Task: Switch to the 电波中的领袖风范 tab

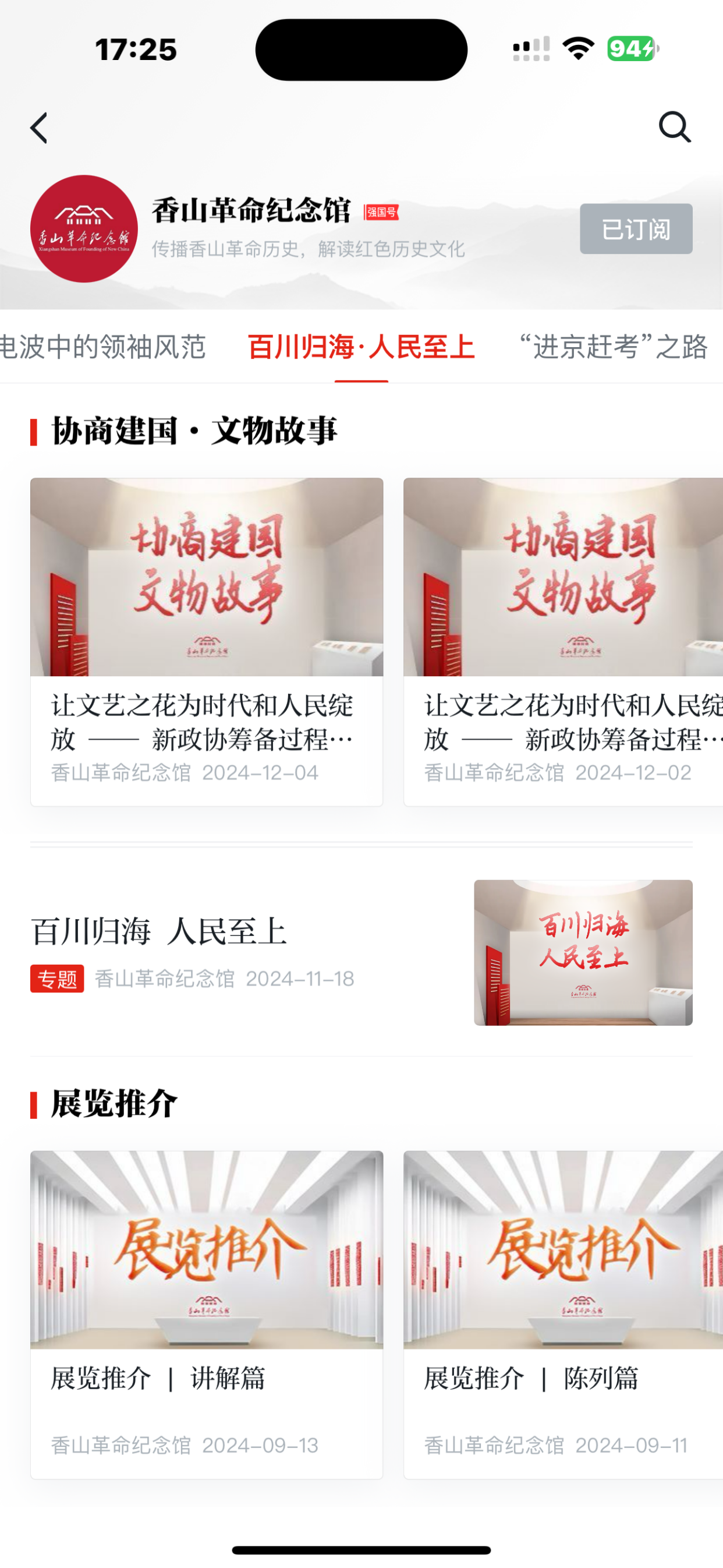Action: click(104, 347)
